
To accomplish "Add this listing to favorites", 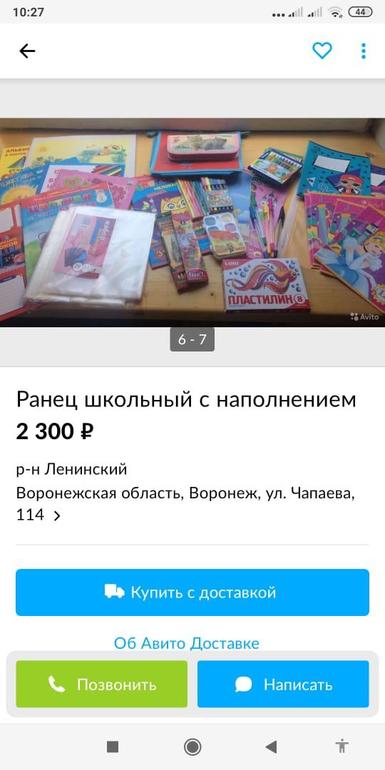I will (x=322, y=51).
